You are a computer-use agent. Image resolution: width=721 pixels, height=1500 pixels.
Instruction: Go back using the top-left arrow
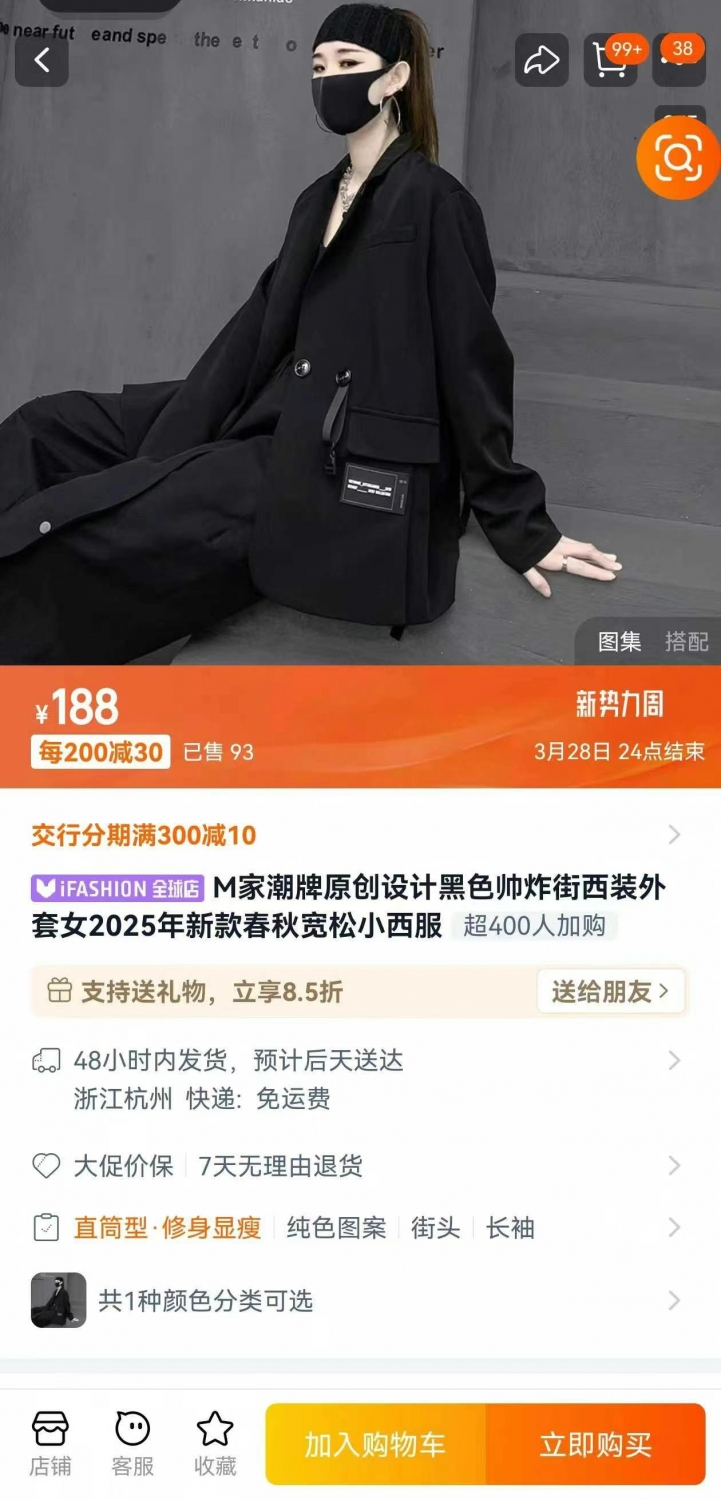click(42, 60)
